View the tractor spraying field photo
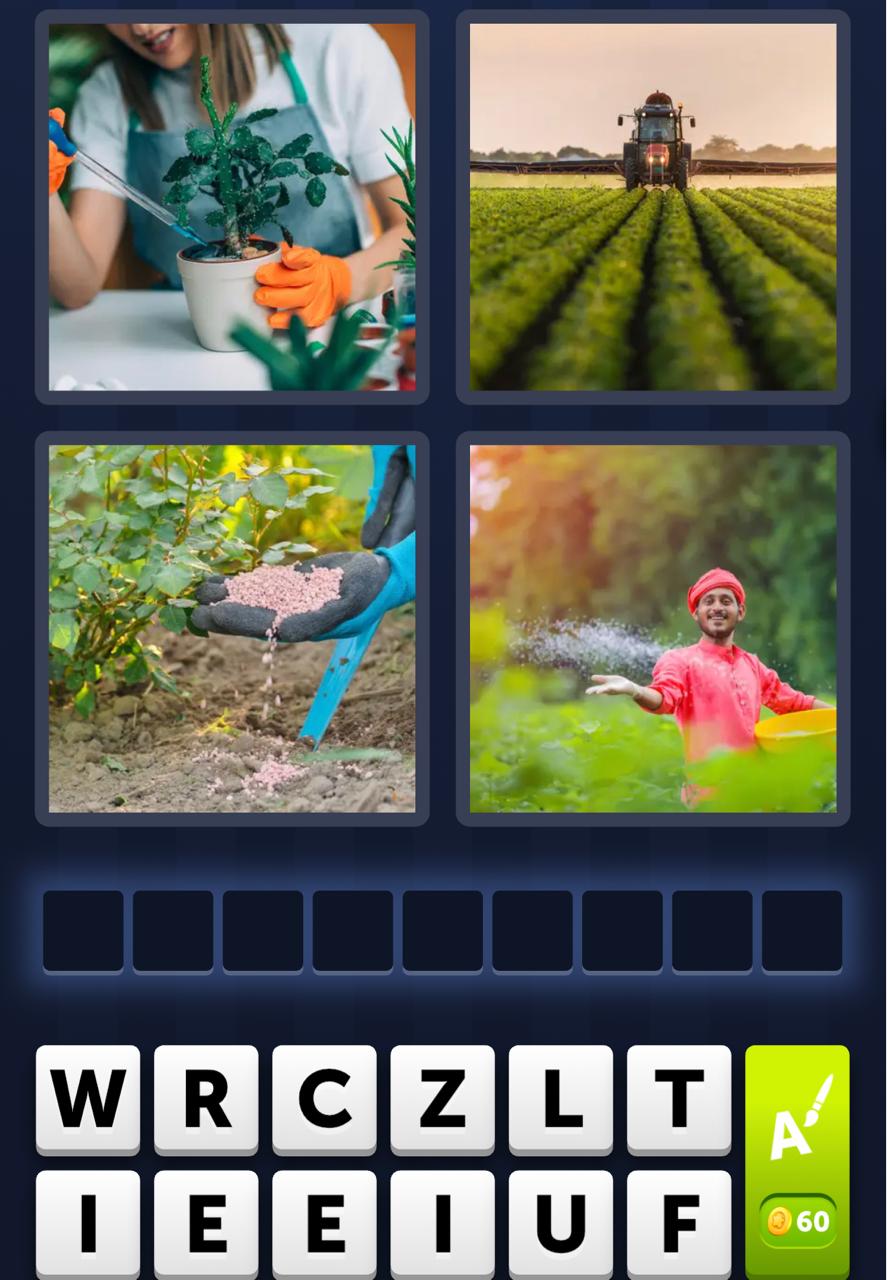887x1280 pixels. pyautogui.click(x=652, y=205)
